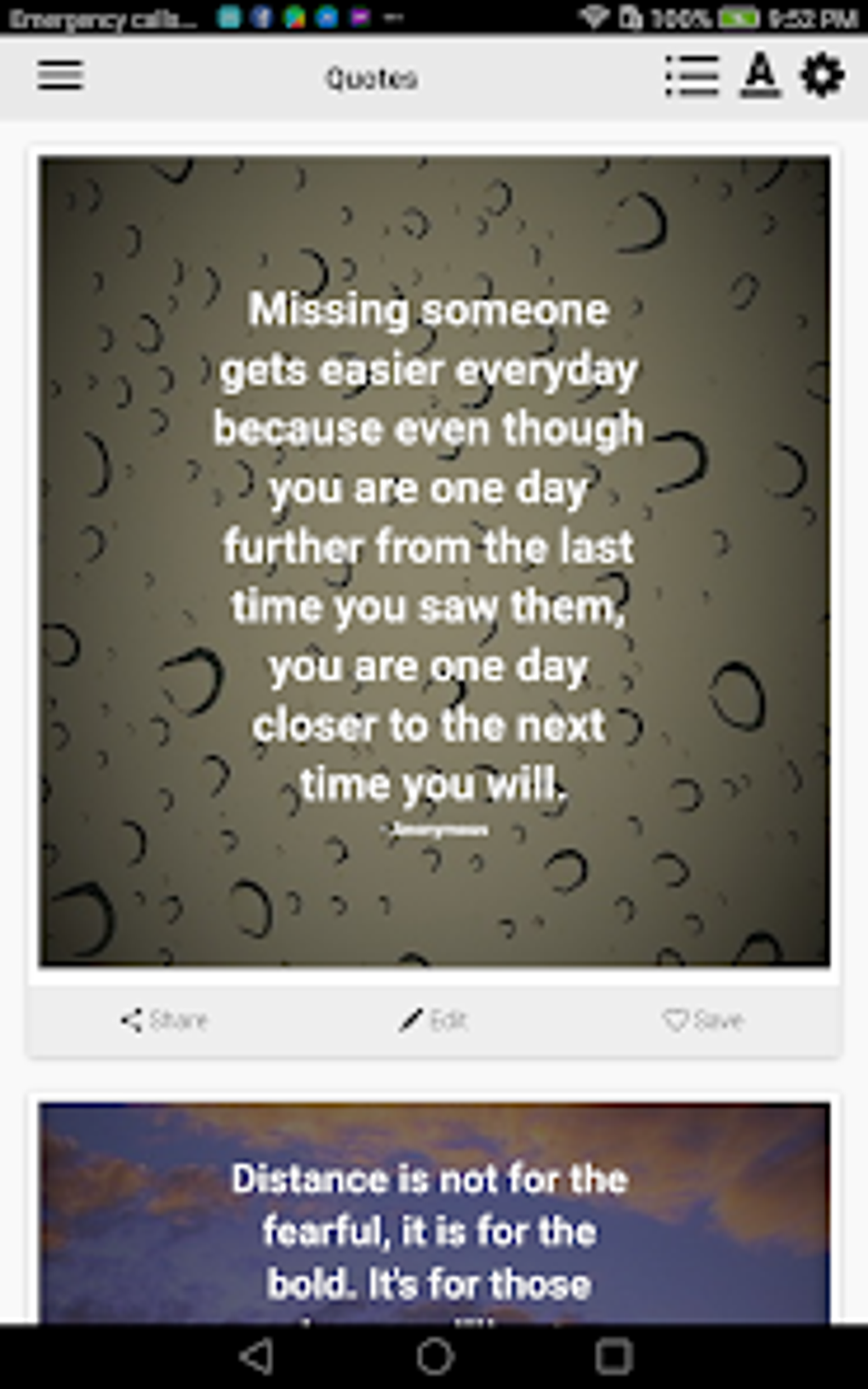Share the Missing someone quote
Screen dimensions: 868x1389
164,1020
